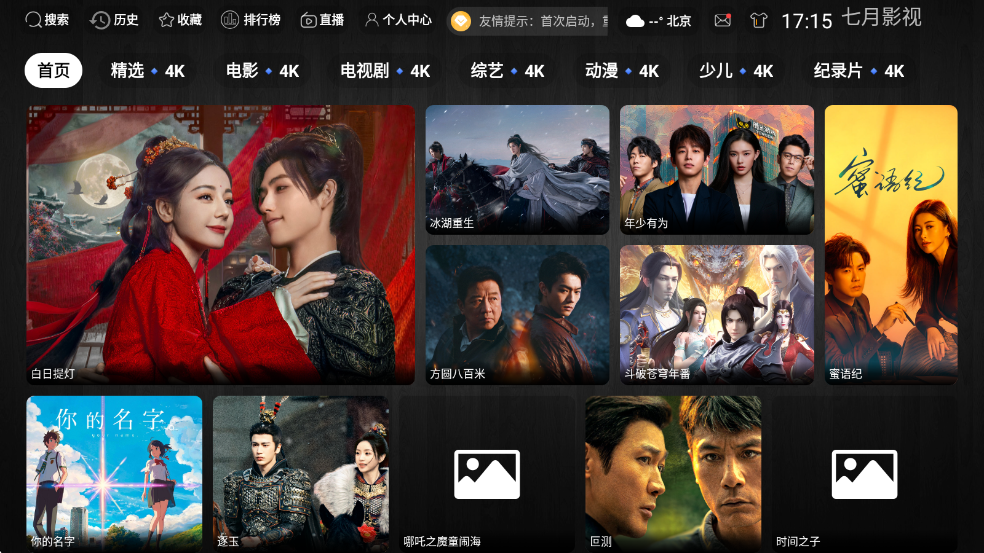Open the 蜜语纪 poster card
This screenshot has height=553, width=984.
coord(890,244)
